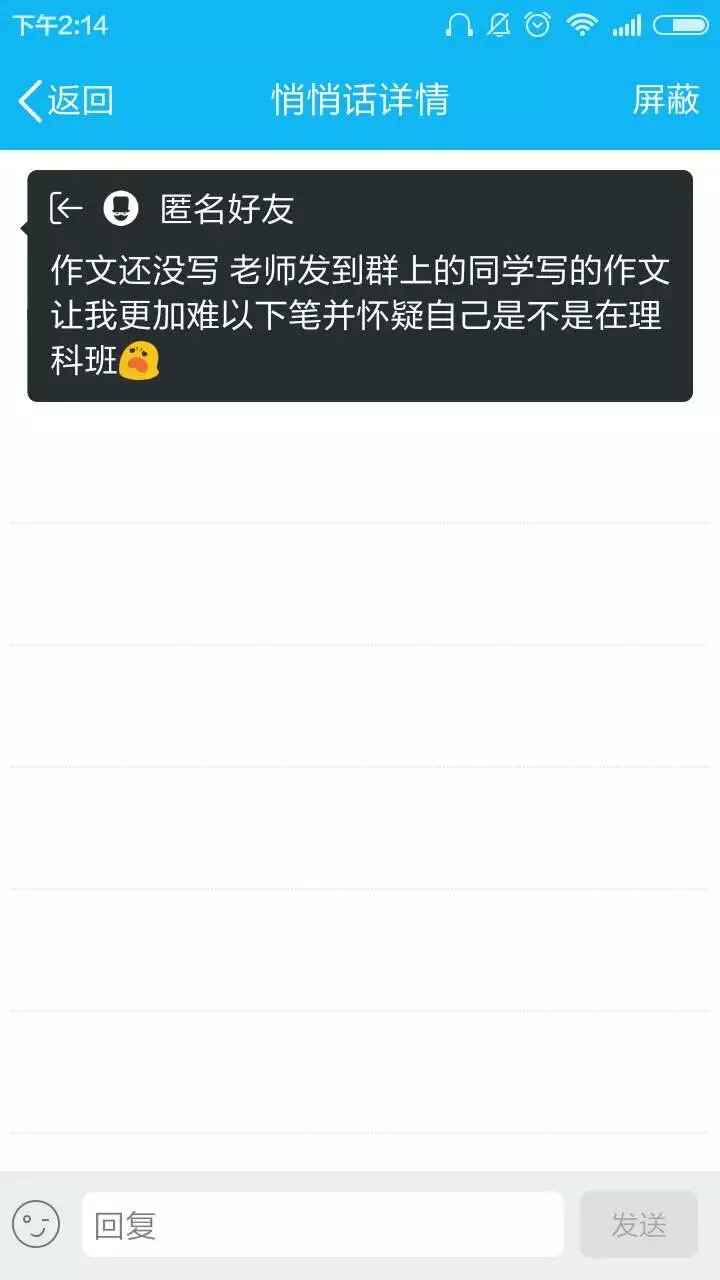Send the reply with 发送 button

point(638,1224)
